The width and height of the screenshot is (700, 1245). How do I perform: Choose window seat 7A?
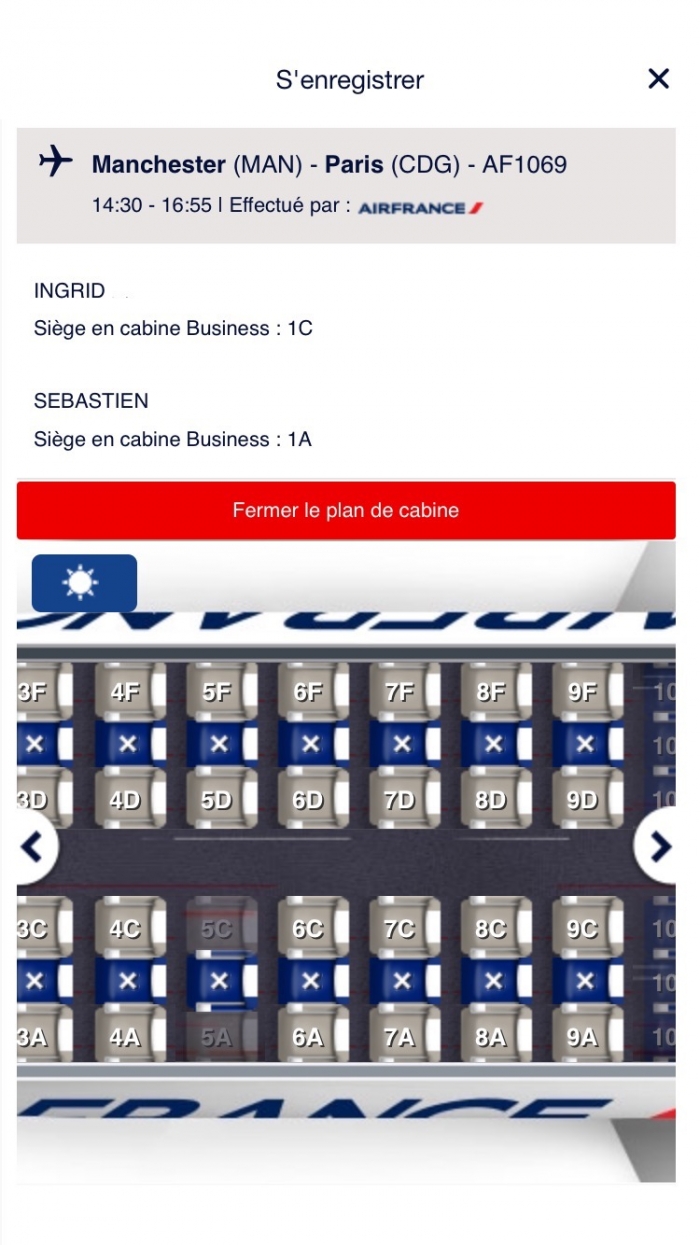click(401, 1037)
